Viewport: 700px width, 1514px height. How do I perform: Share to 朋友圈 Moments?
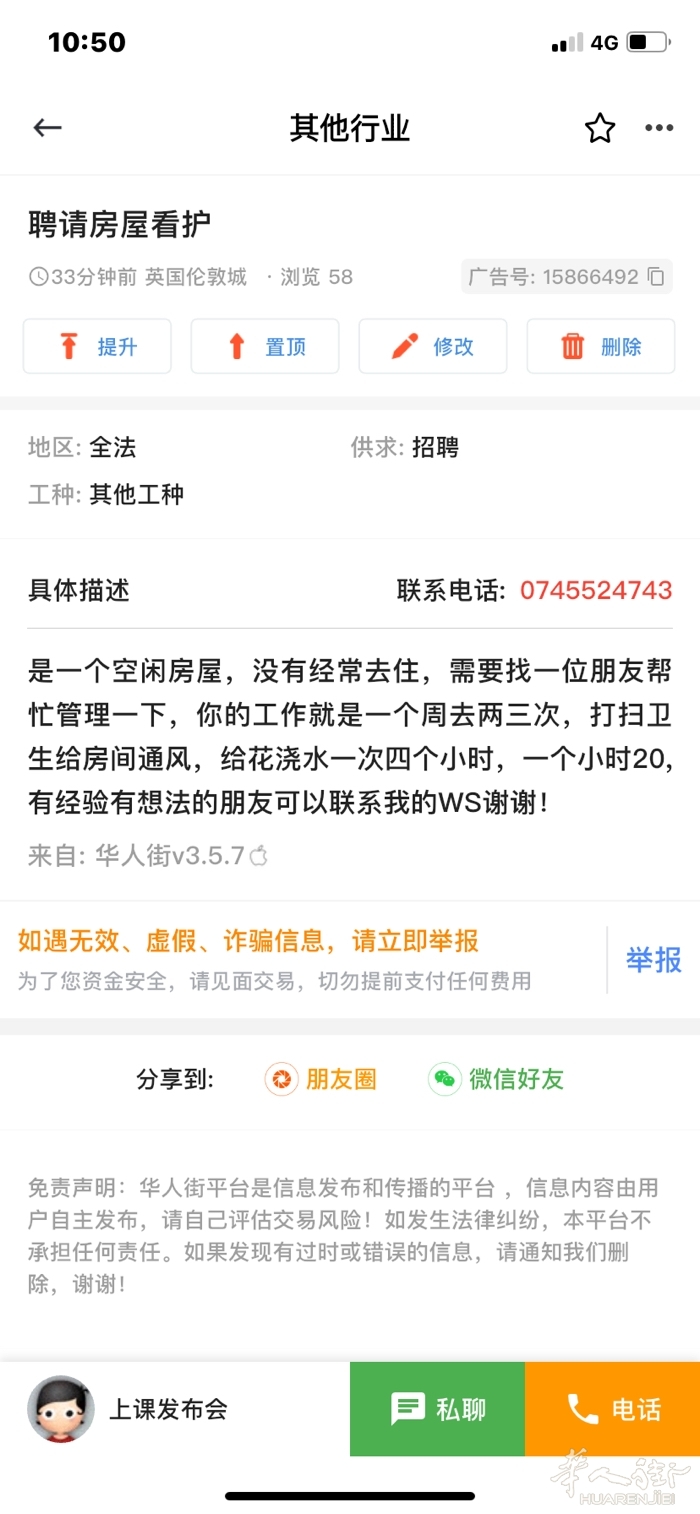pyautogui.click(x=321, y=1079)
